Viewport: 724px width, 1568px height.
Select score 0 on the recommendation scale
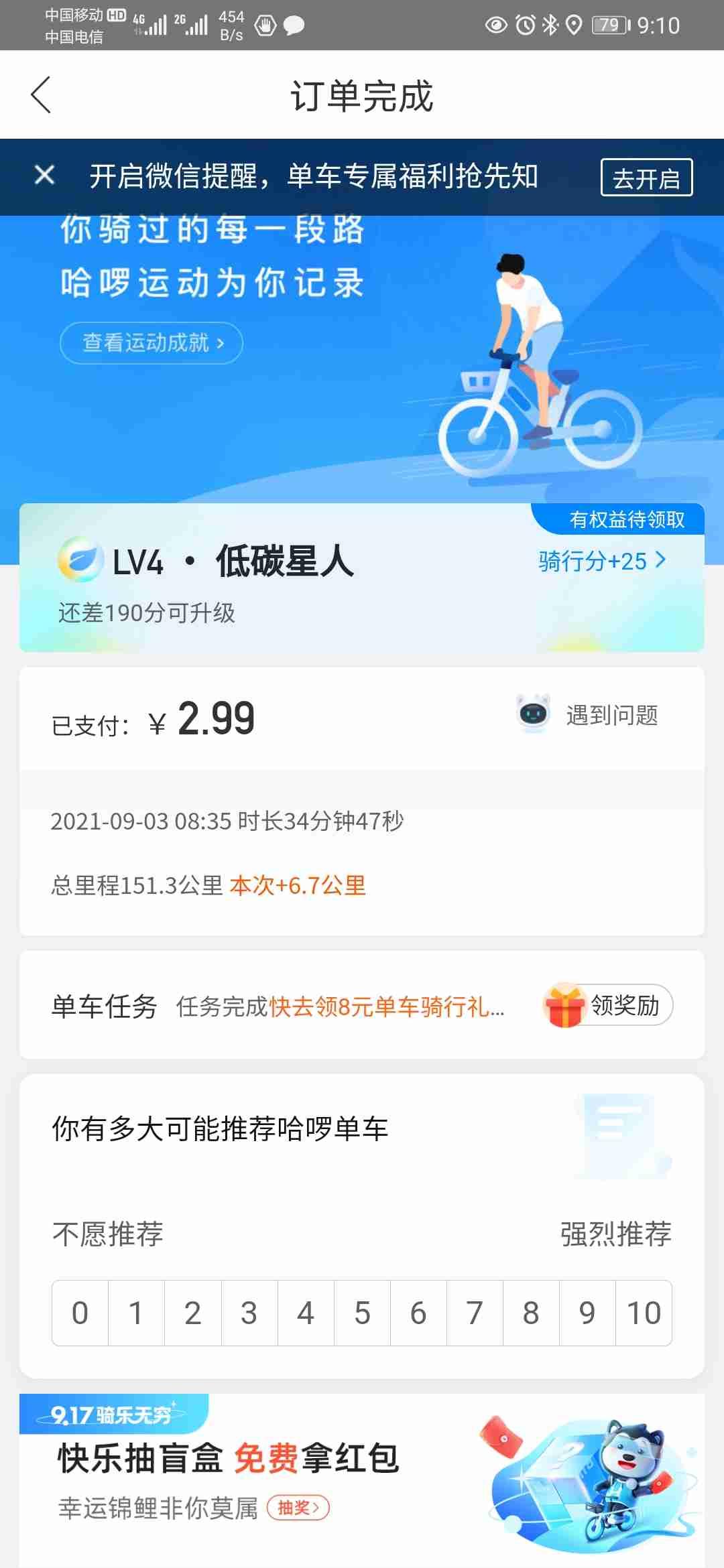coord(80,1313)
